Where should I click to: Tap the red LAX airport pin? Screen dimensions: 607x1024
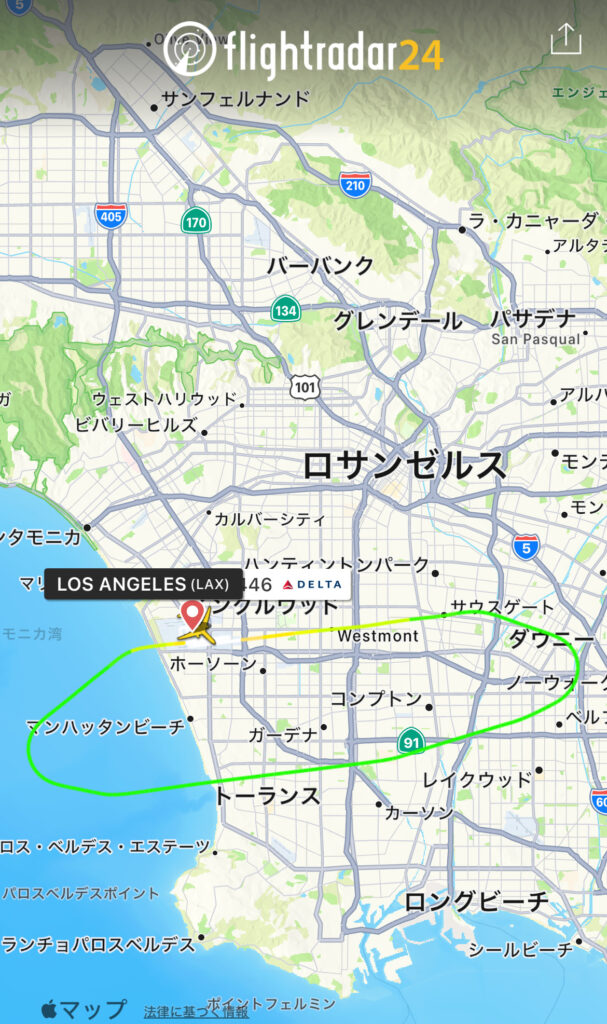[x=192, y=613]
